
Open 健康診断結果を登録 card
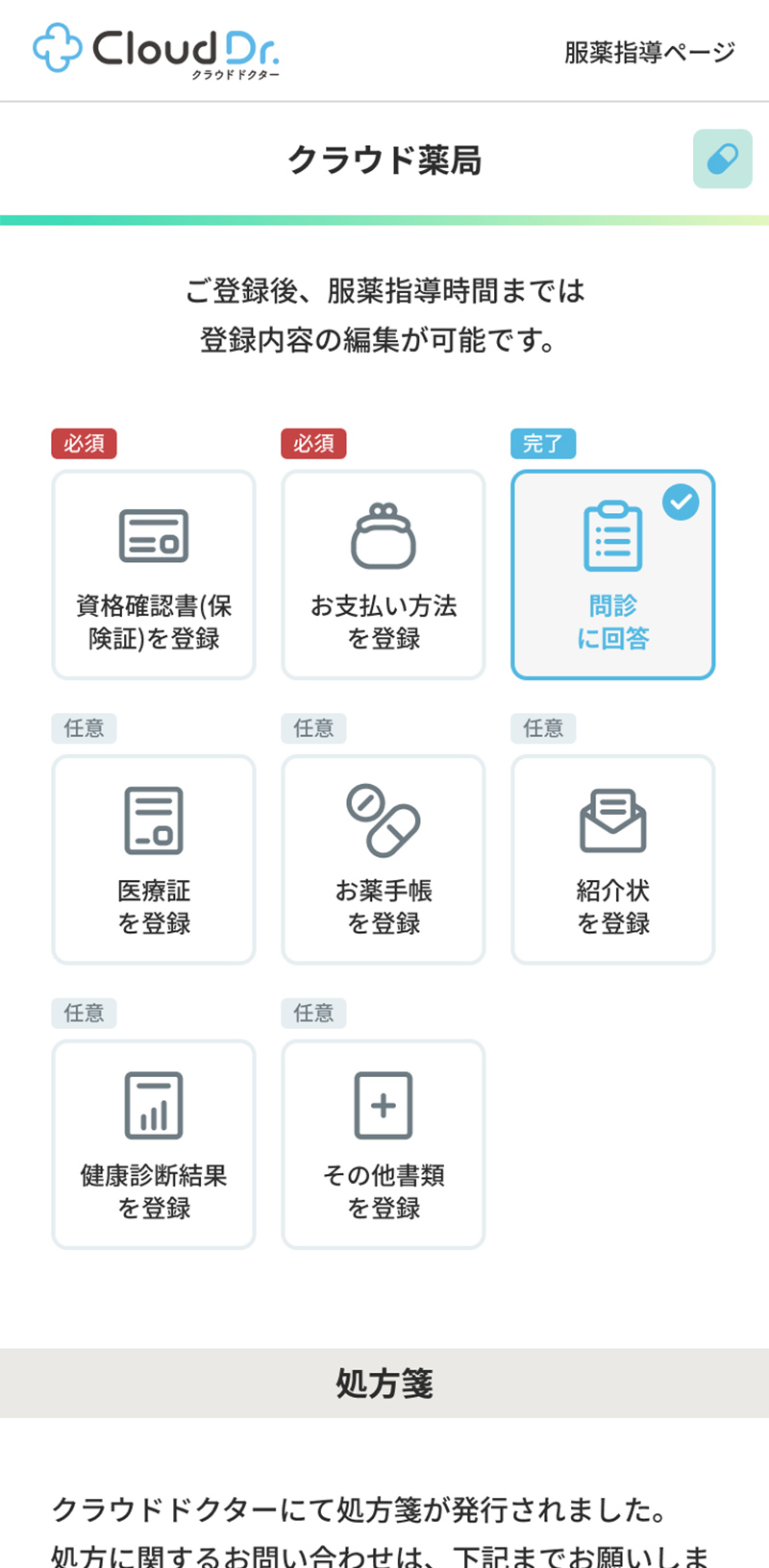tap(154, 1143)
